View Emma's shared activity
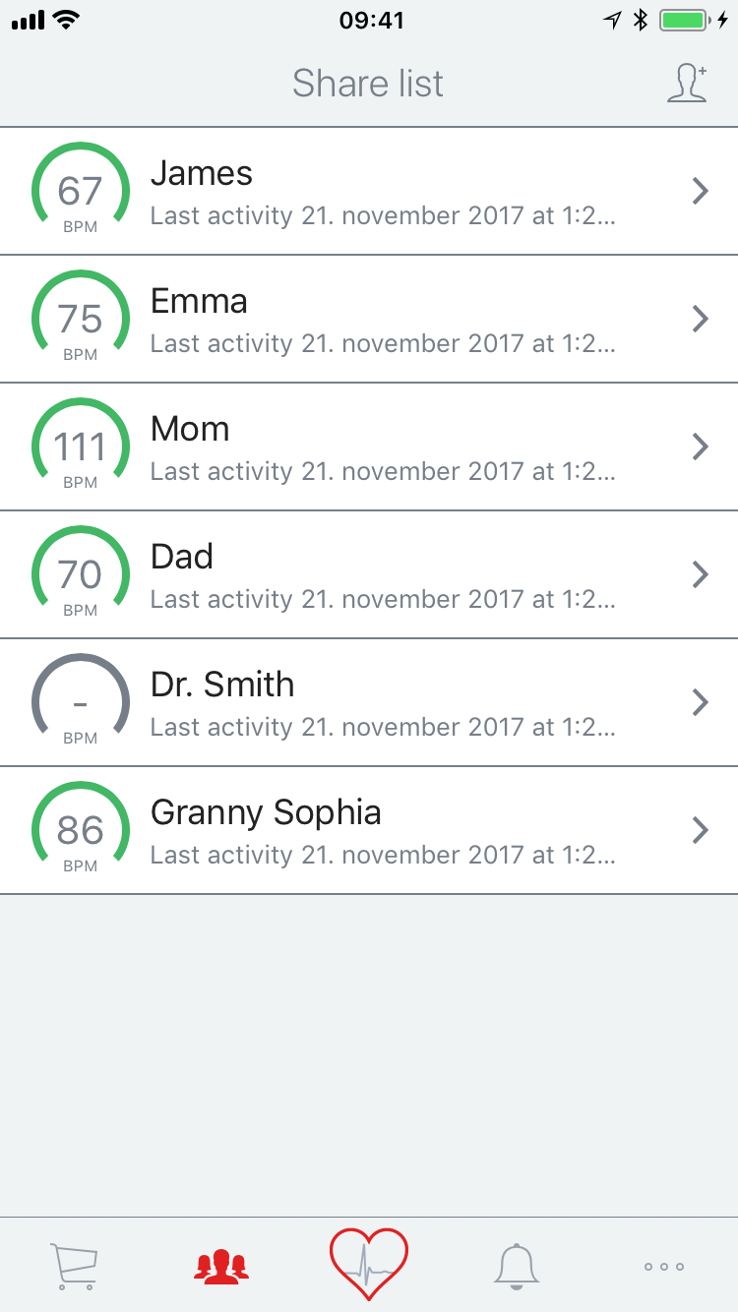Viewport: 738px width, 1312px height. tap(369, 319)
